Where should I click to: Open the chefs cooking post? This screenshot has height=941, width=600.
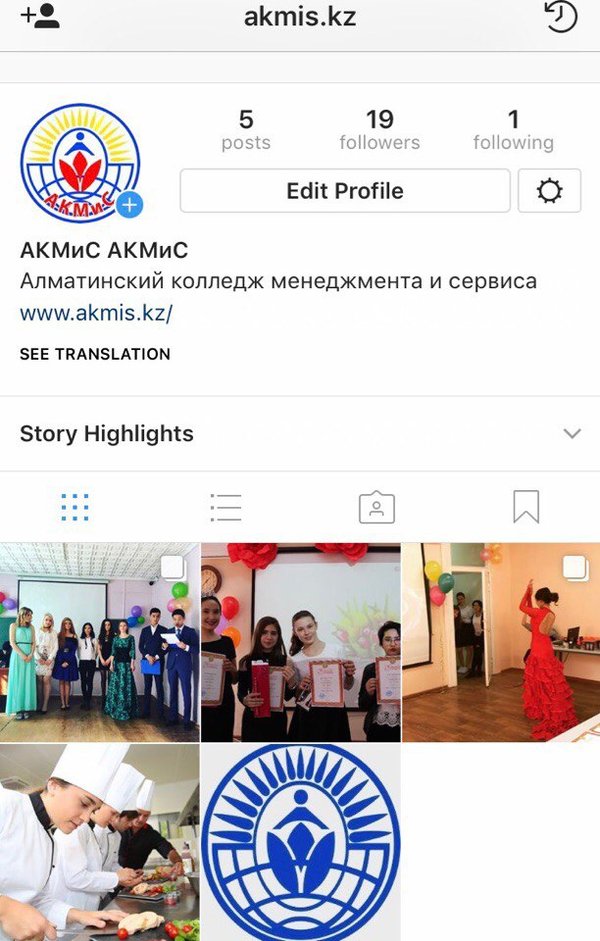pos(99,842)
